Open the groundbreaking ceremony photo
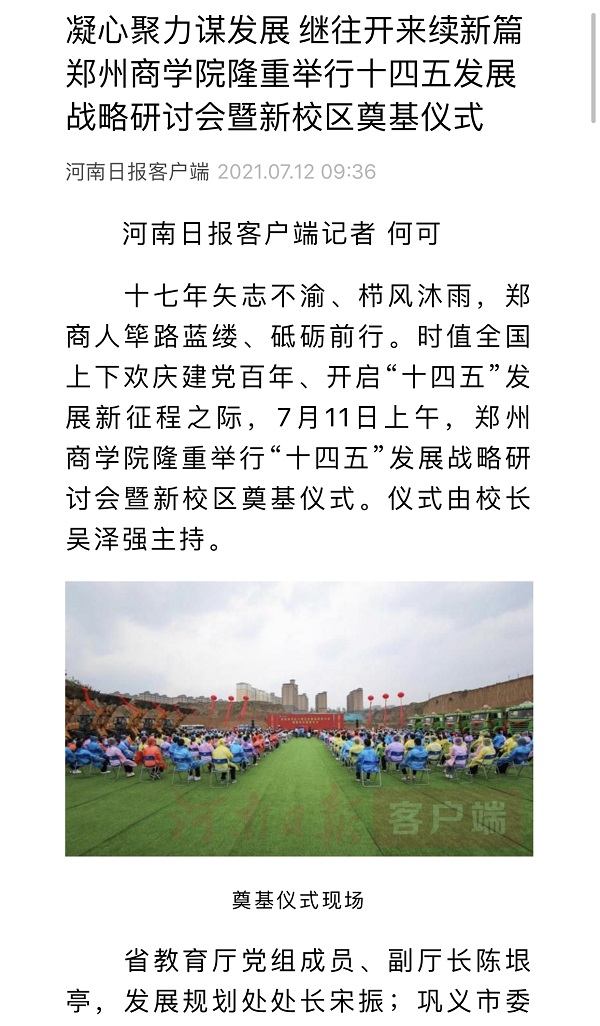Viewport: 600px width, 1026px height. tap(299, 718)
